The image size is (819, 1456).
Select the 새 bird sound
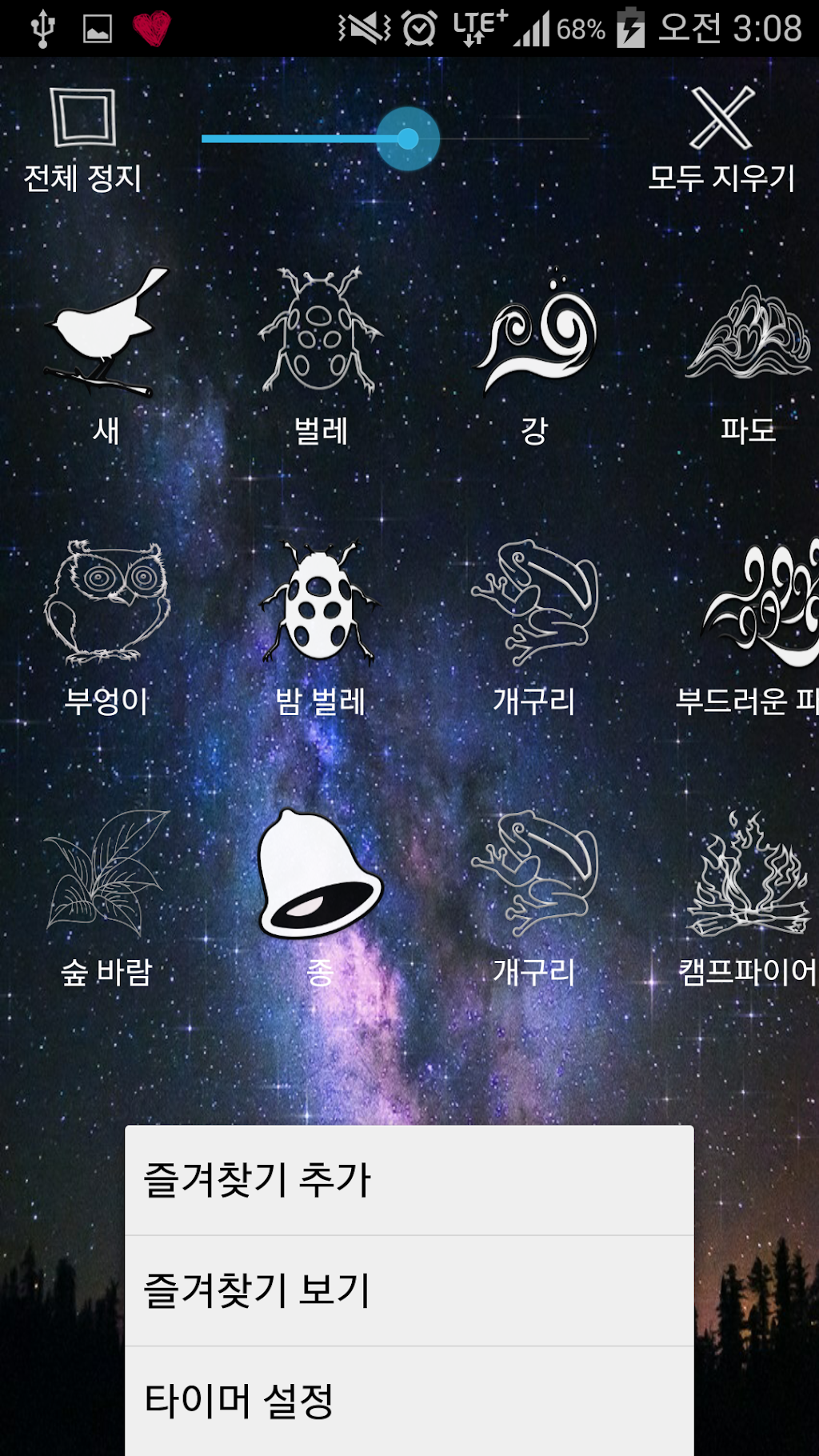point(106,352)
